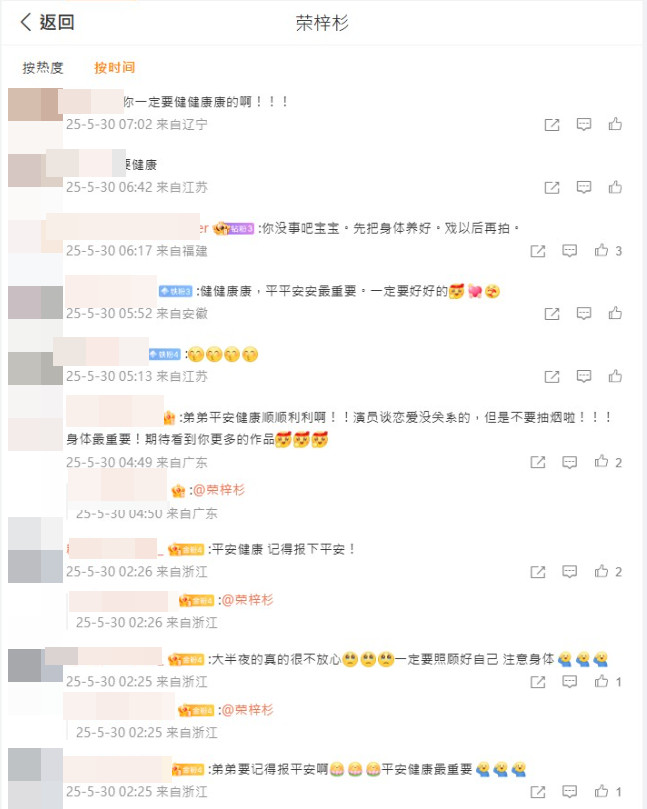Share the 06:42 comment from 江苏
The height and width of the screenshot is (809, 647).
coord(551,188)
